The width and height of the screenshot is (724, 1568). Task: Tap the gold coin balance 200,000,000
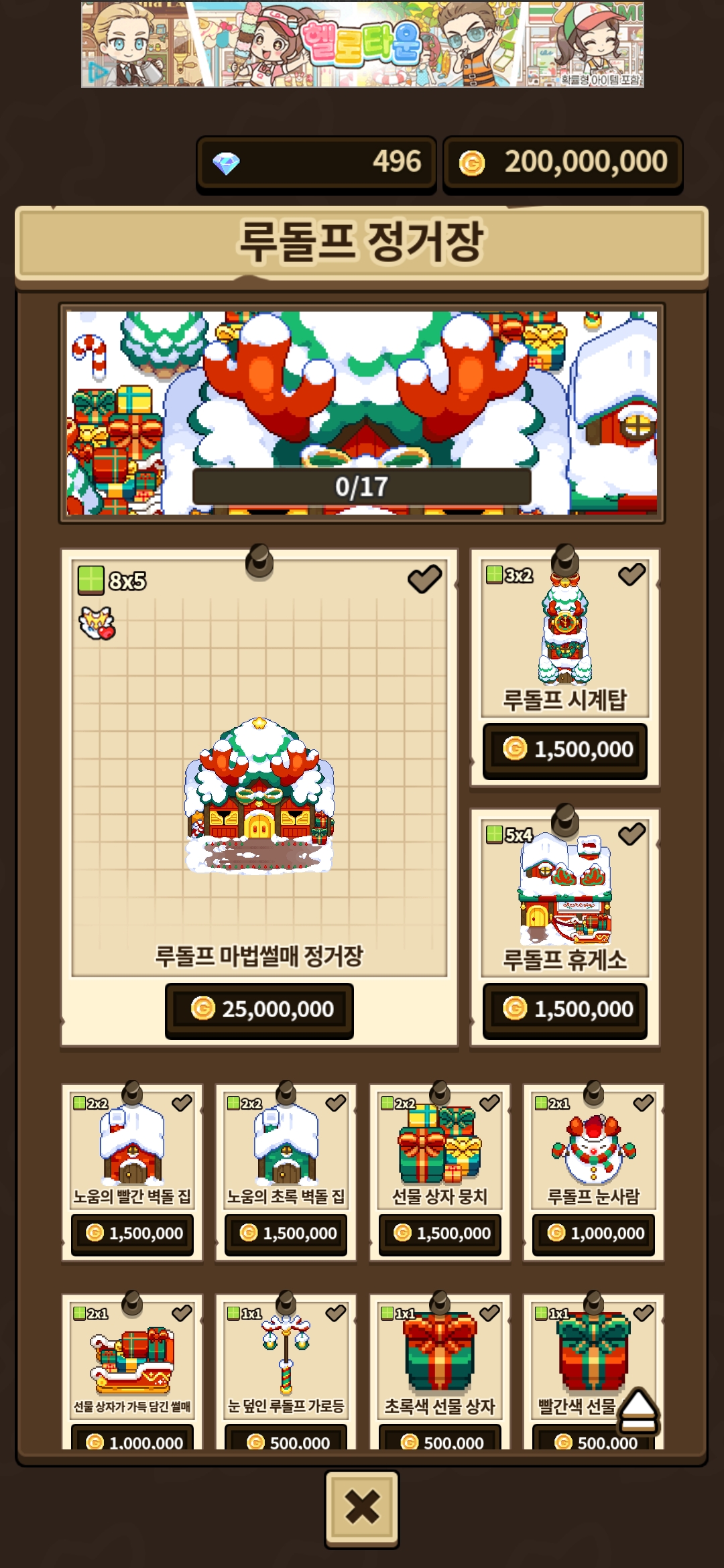(x=563, y=164)
